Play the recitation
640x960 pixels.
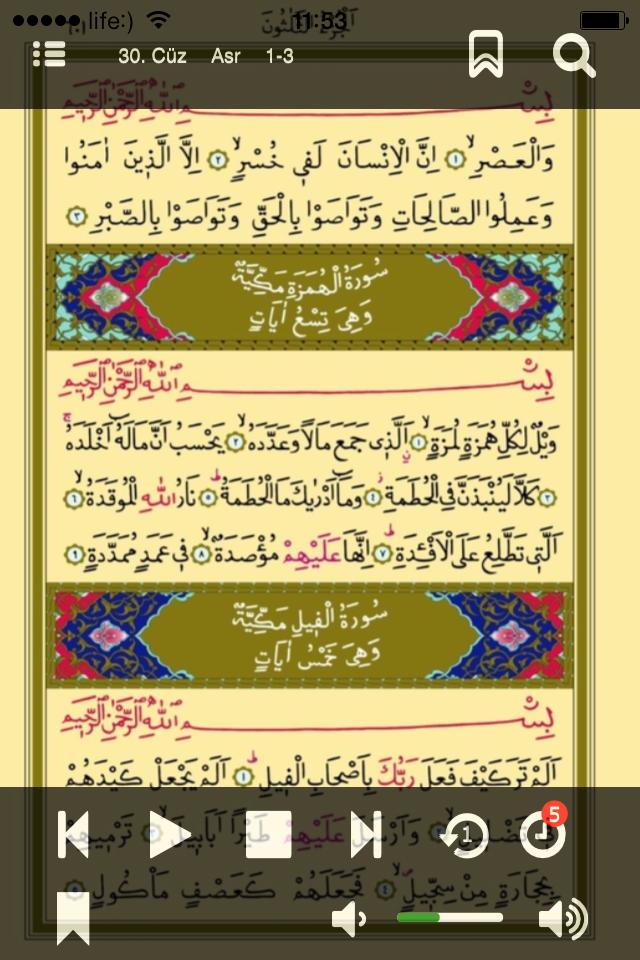170,834
